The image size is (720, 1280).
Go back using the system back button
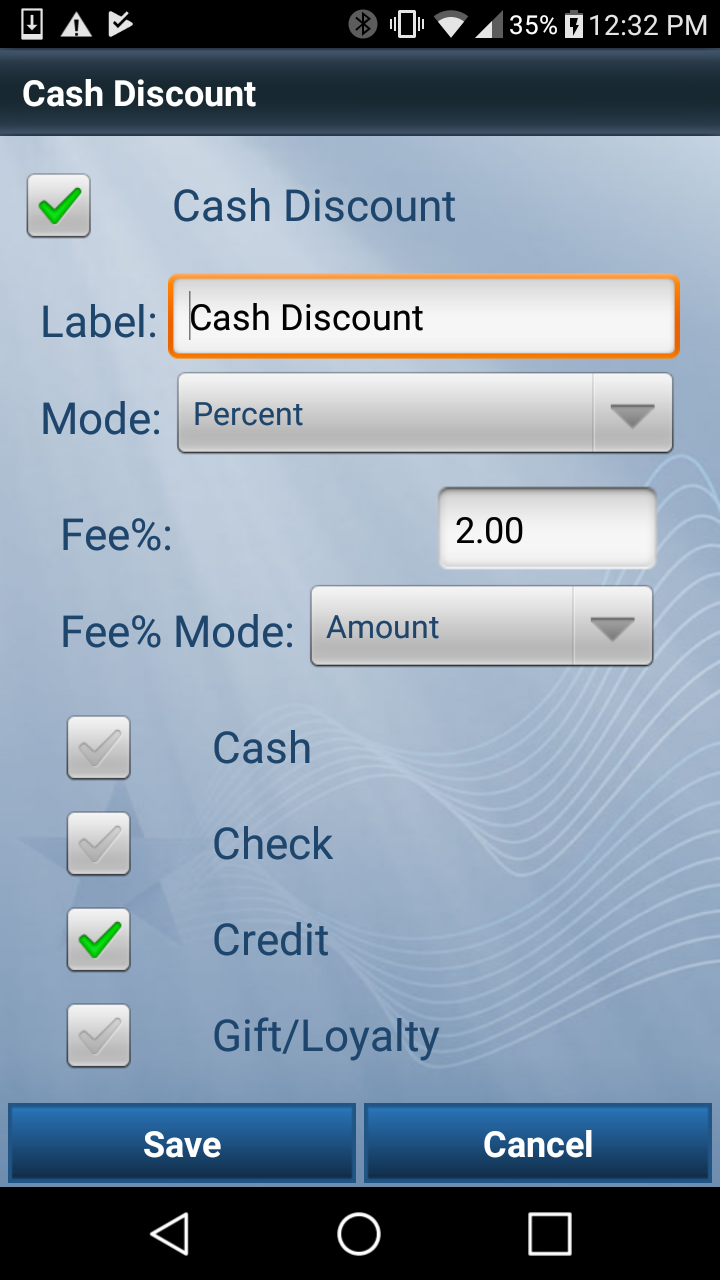[x=170, y=1234]
